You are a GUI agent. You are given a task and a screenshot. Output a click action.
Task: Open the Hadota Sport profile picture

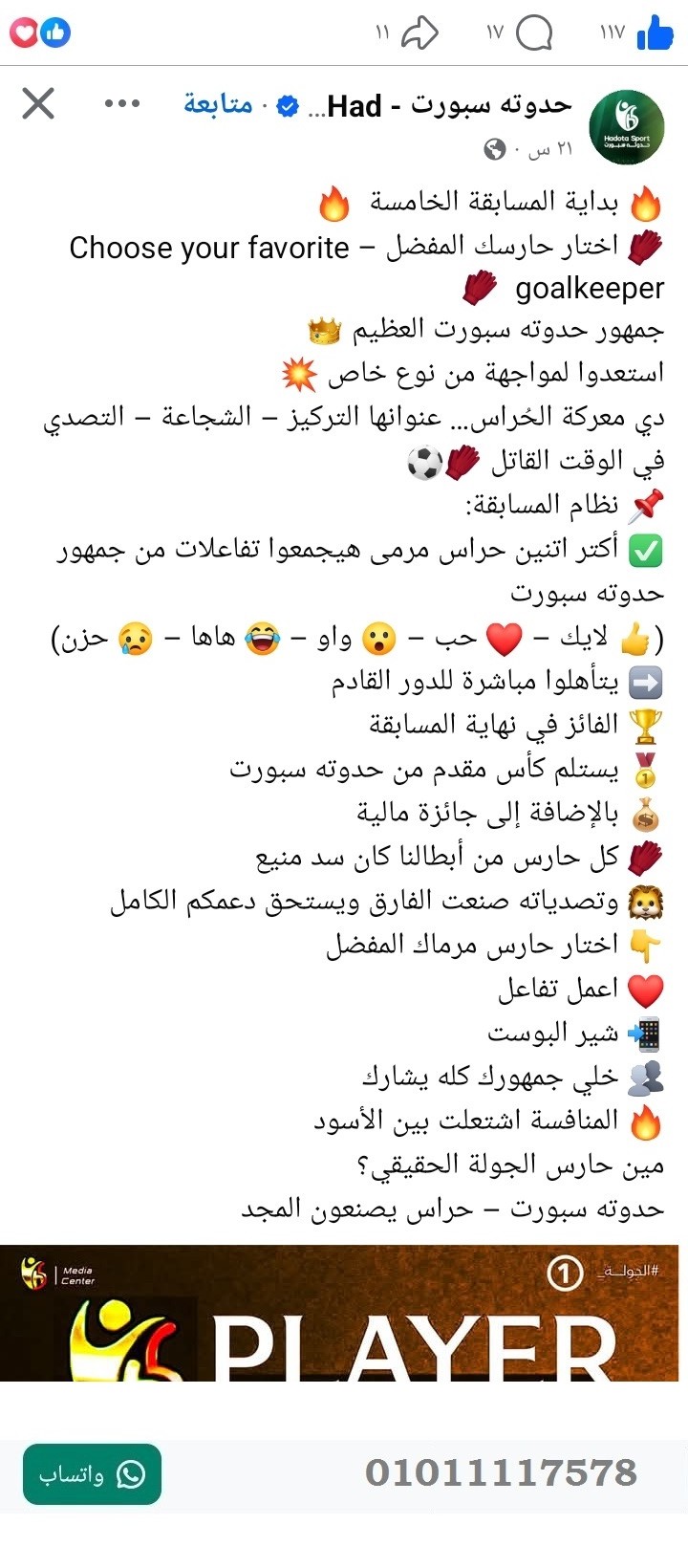628,120
